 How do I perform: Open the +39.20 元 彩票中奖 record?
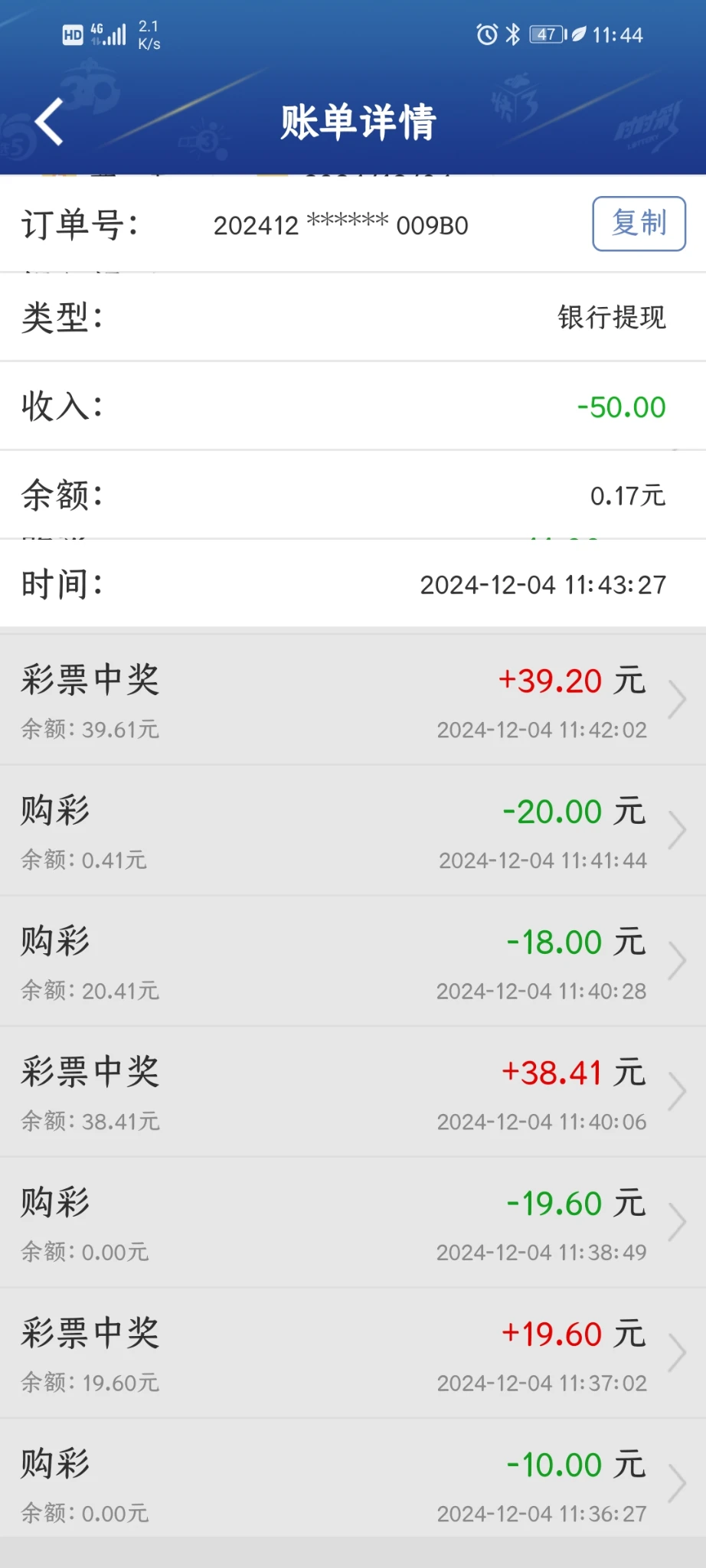(352, 700)
